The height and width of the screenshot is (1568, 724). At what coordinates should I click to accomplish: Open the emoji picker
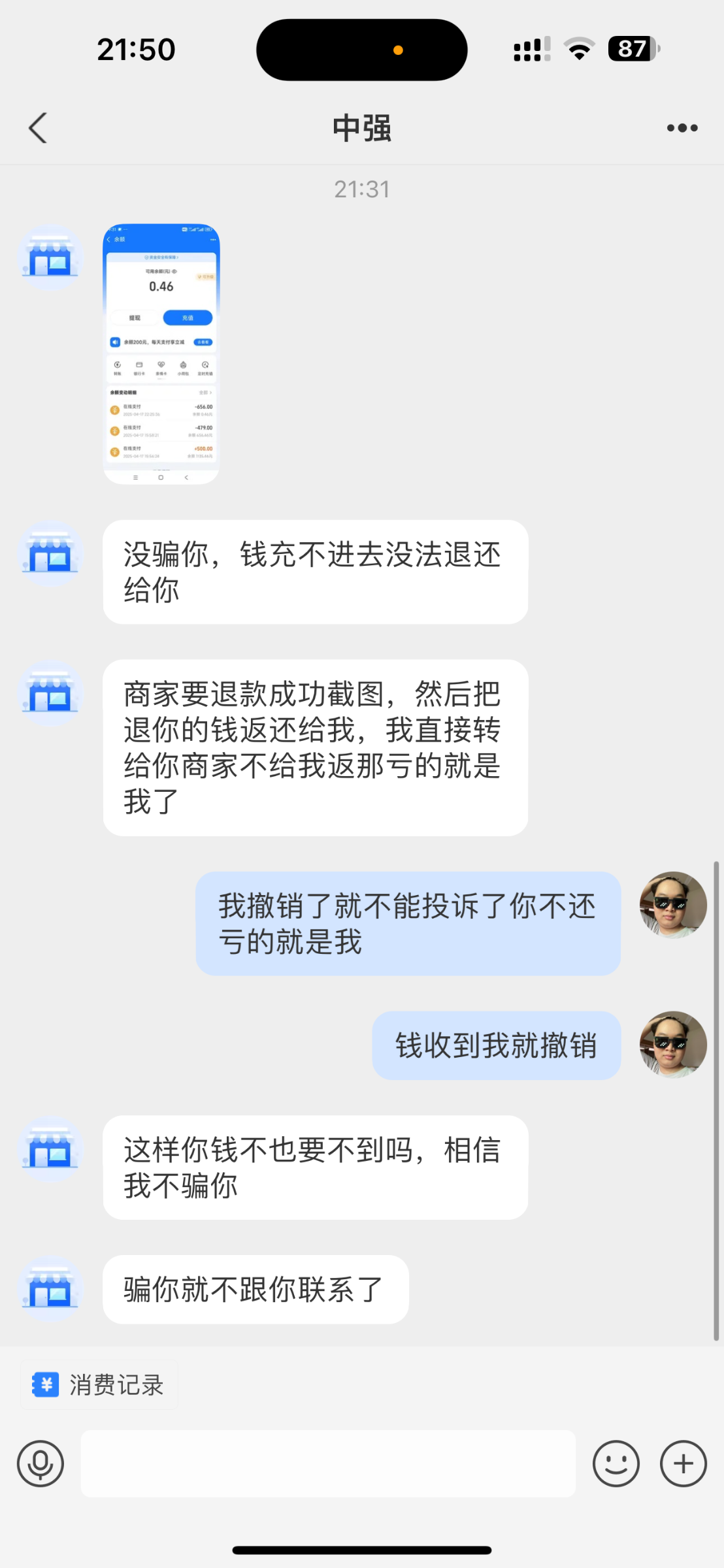pos(616,1463)
